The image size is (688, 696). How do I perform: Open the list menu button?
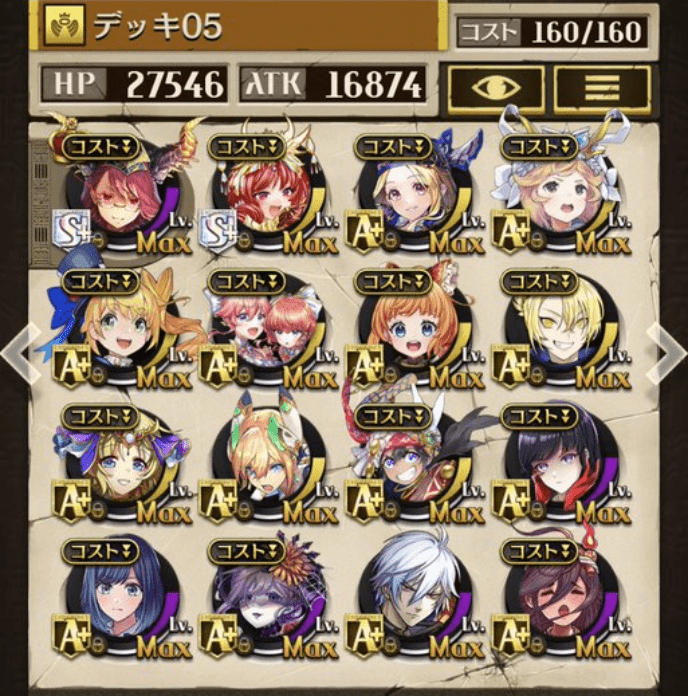point(601,89)
